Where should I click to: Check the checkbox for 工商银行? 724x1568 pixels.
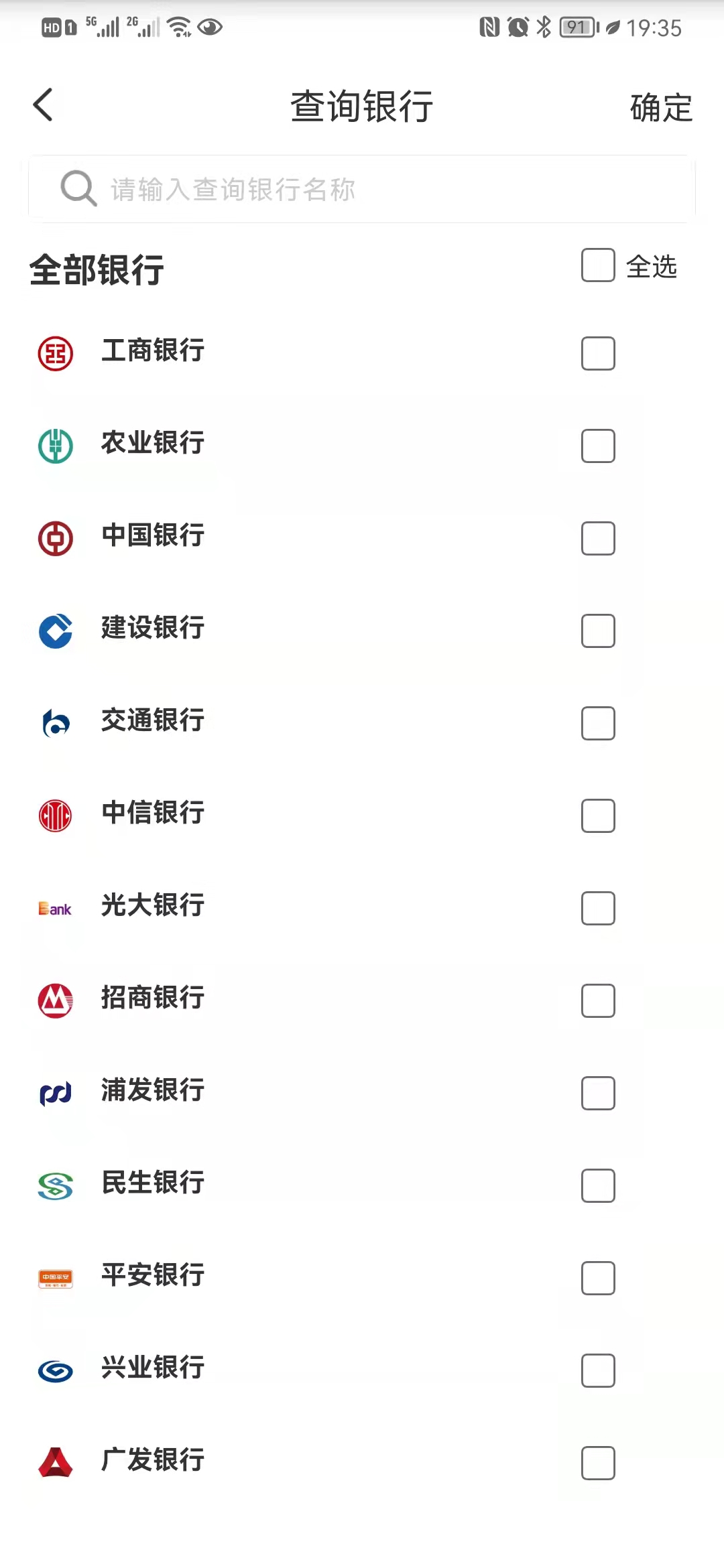598,353
